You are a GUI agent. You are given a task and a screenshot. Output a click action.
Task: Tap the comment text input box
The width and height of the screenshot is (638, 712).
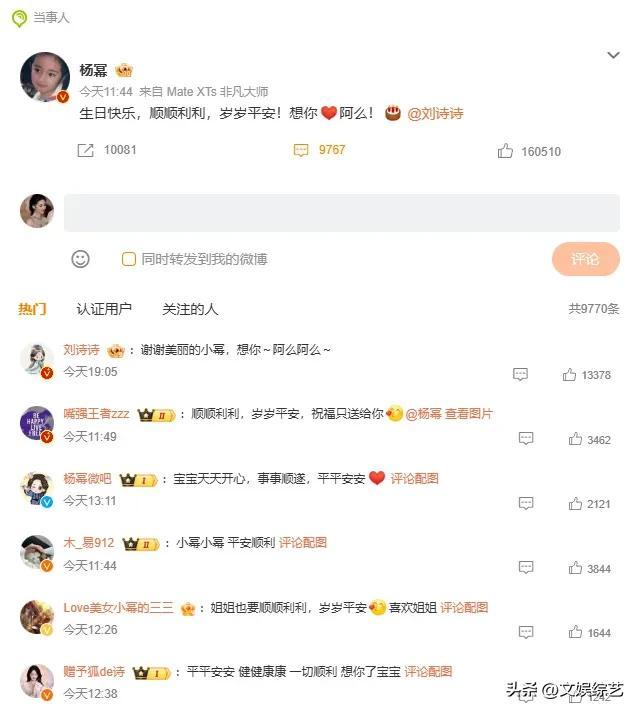pos(342,213)
